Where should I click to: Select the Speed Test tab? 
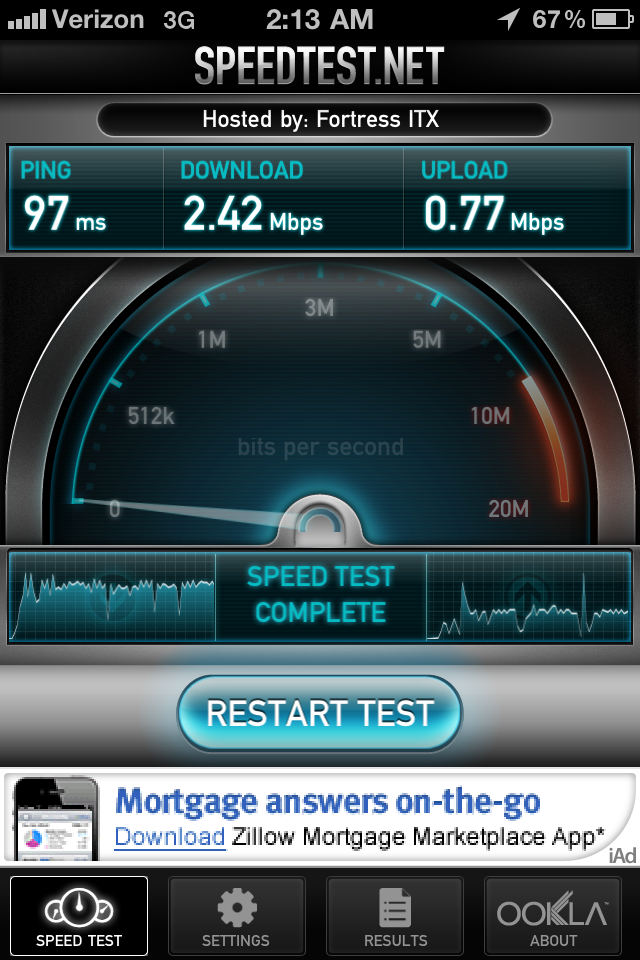79,916
